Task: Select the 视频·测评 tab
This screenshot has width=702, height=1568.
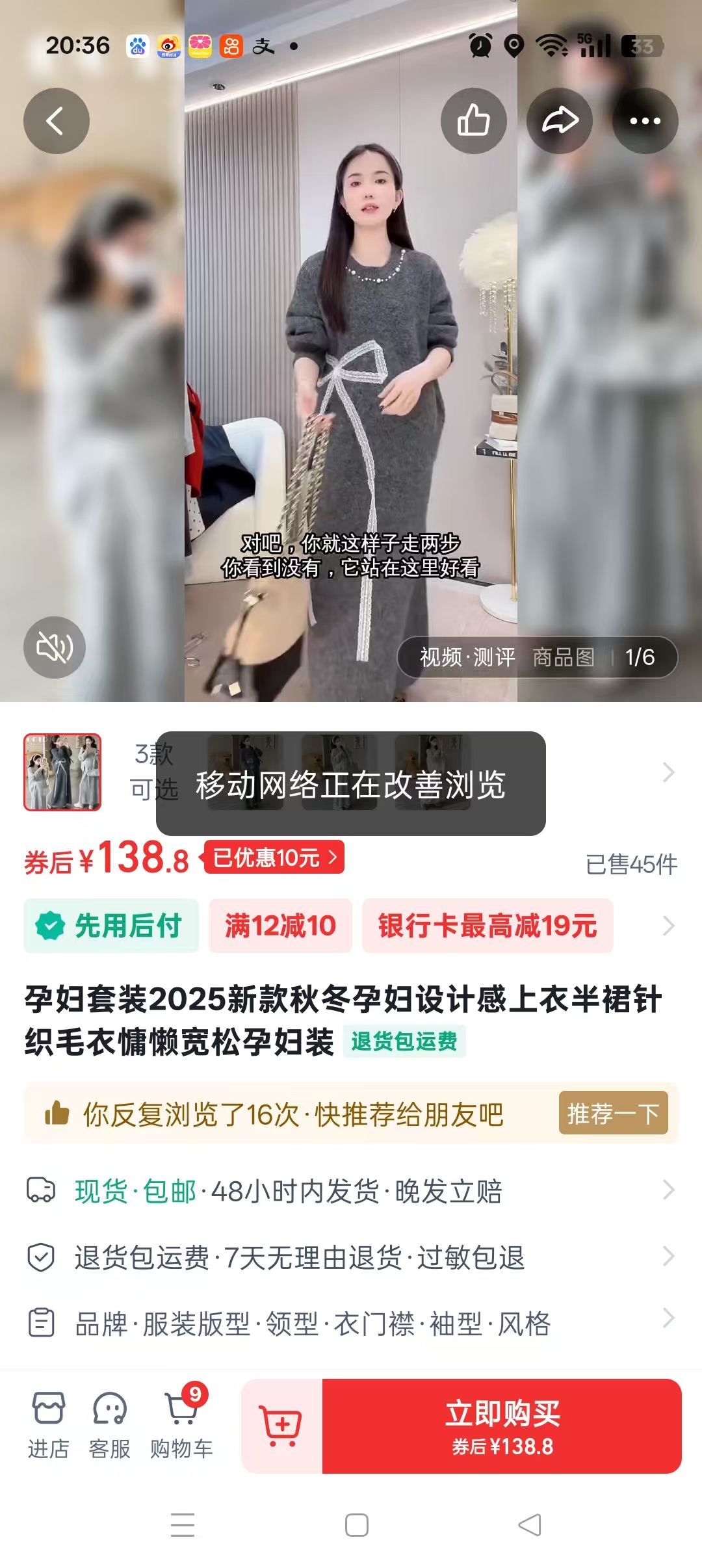Action: pyautogui.click(x=467, y=657)
